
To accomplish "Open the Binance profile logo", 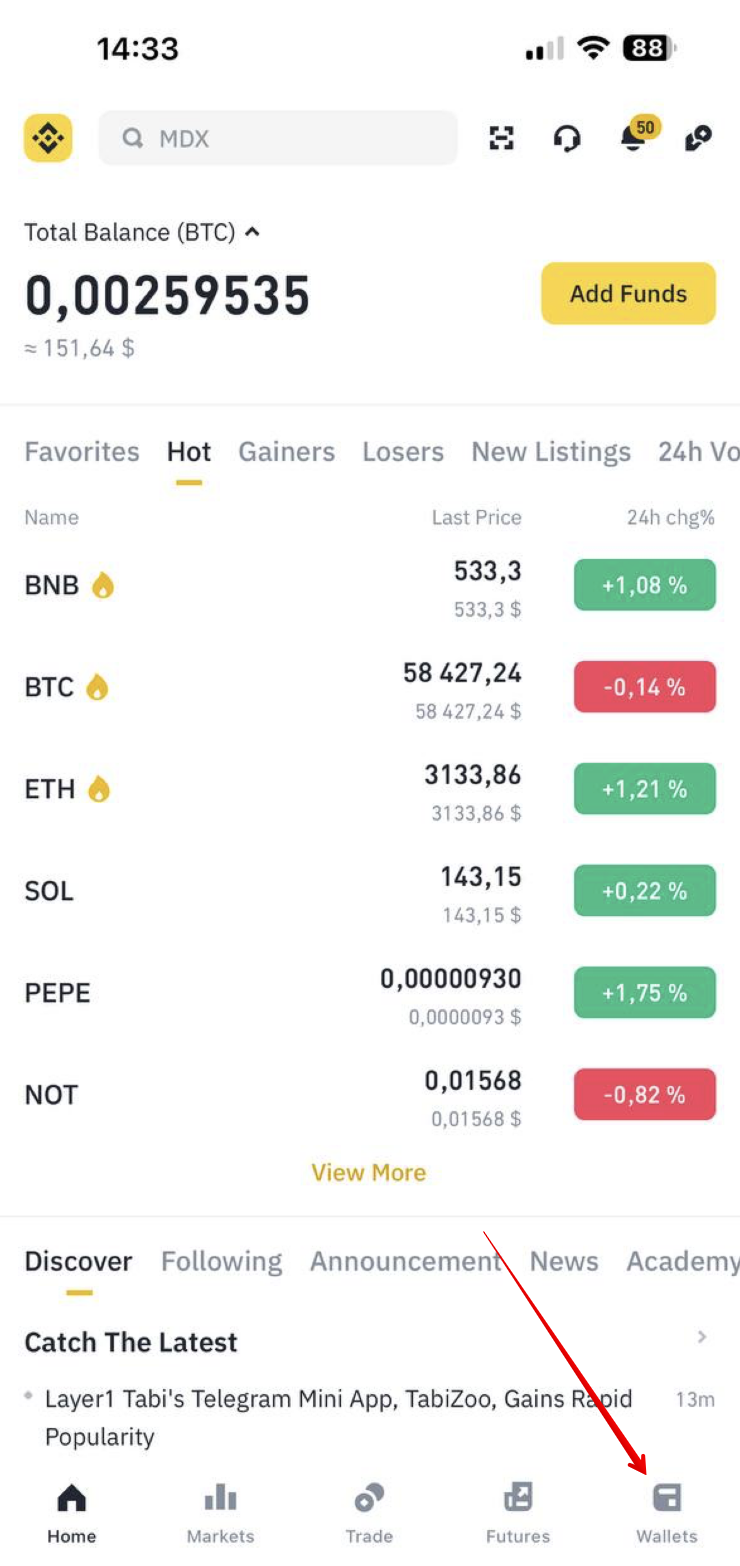I will [x=48, y=138].
